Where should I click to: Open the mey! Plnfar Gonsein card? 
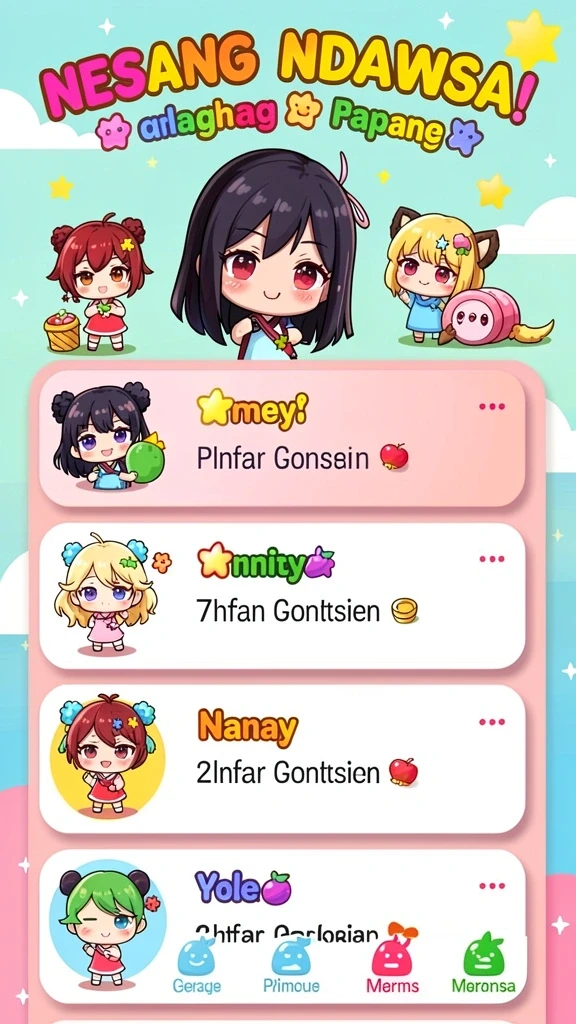click(282, 438)
